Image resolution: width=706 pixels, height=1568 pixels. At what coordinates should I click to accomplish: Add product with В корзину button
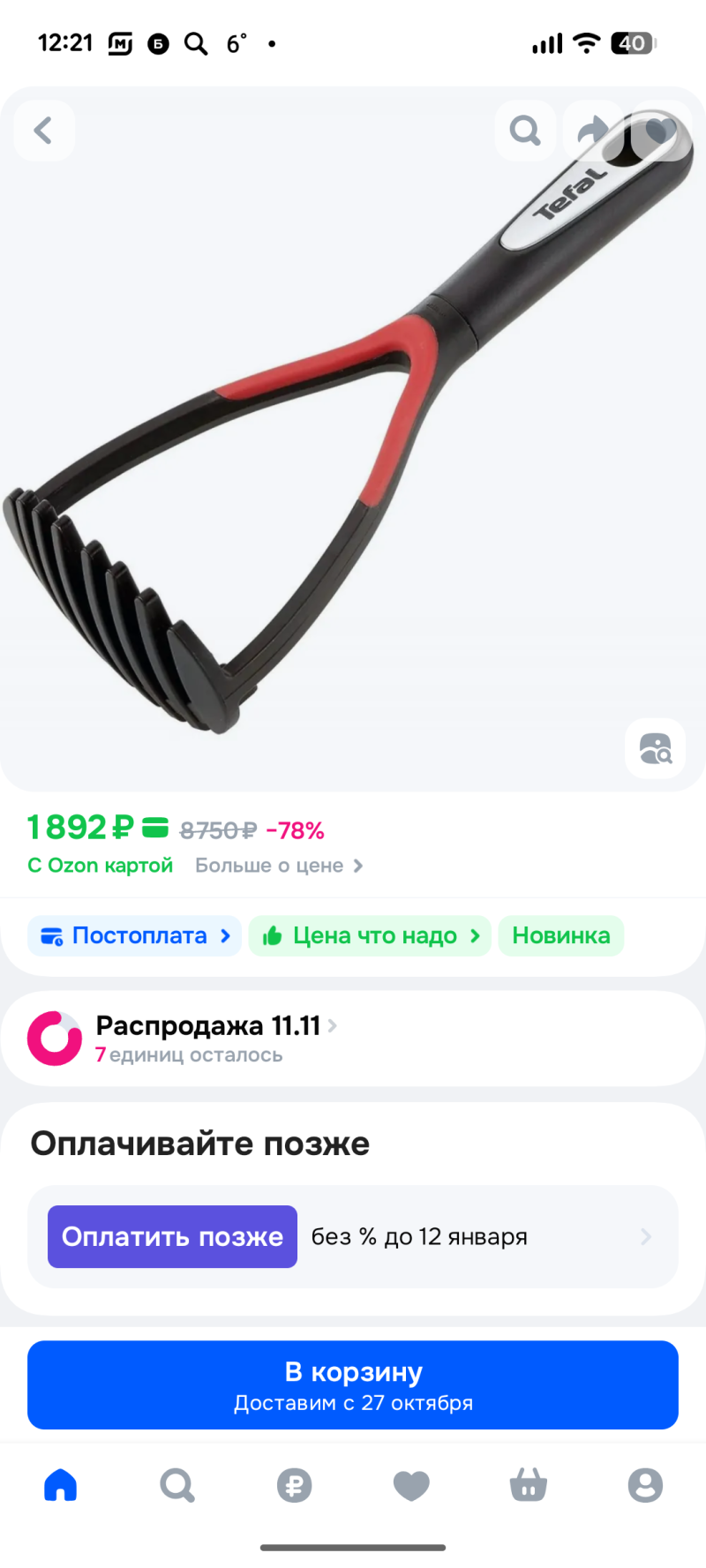[353, 1384]
